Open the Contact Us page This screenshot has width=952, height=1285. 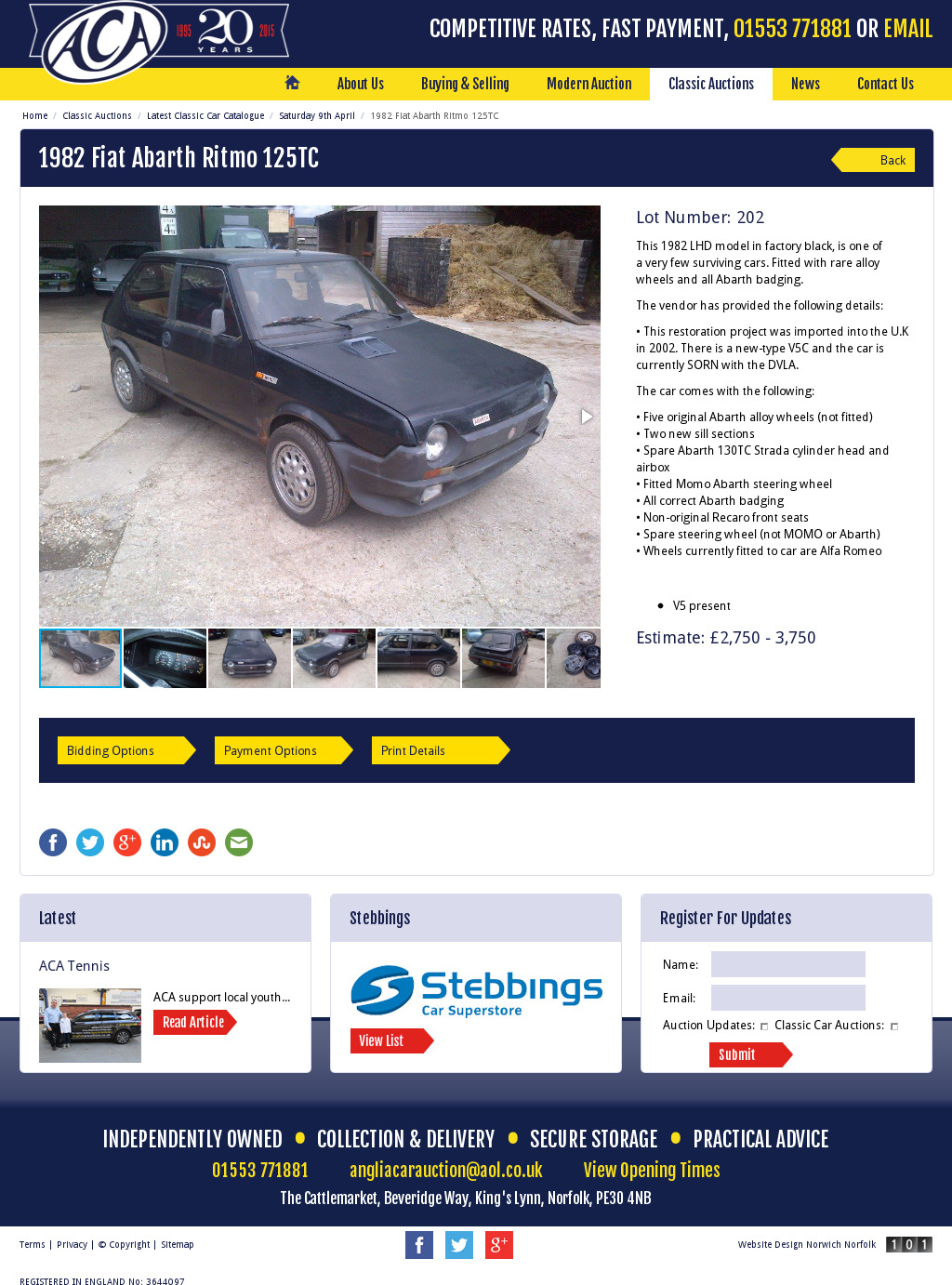[x=885, y=84]
